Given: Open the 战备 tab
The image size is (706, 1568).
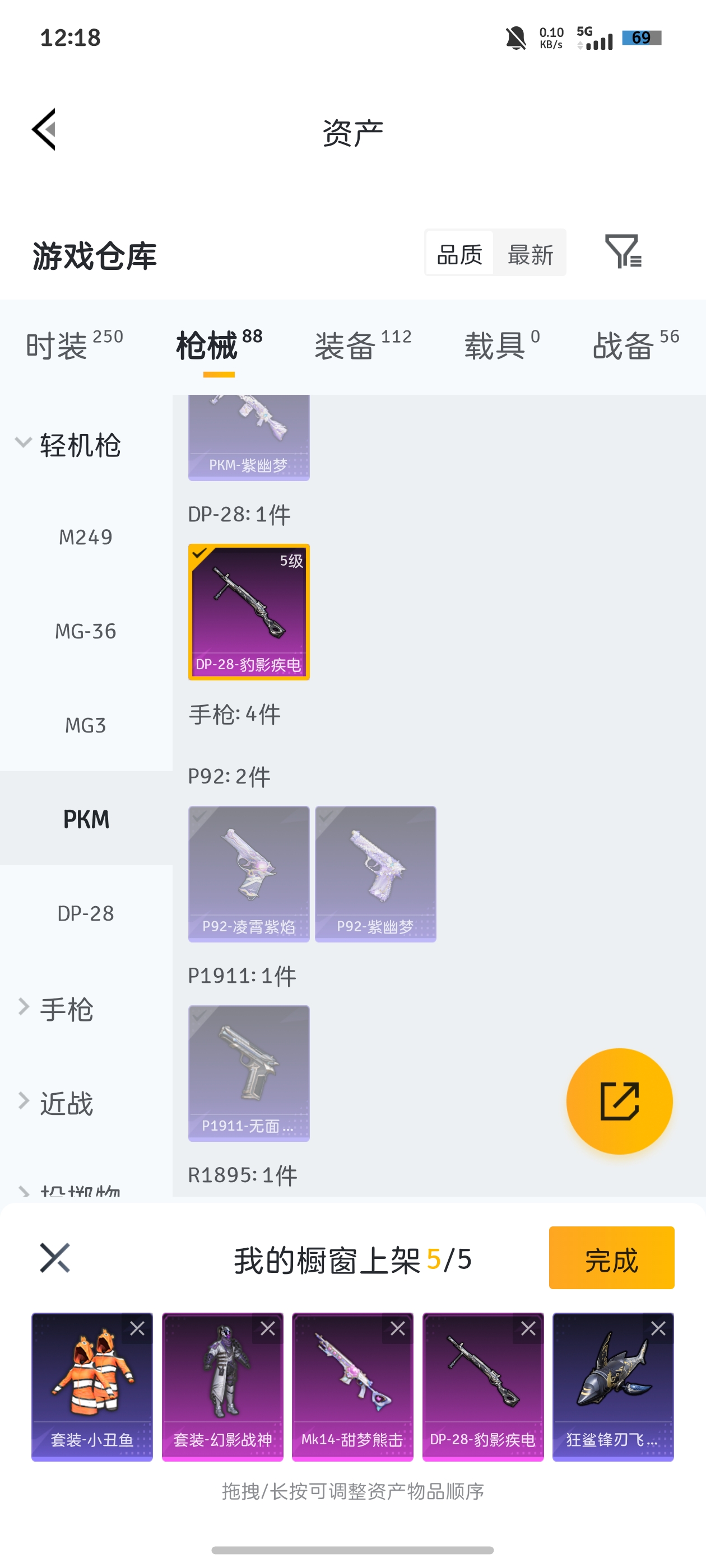Looking at the screenshot, I should (x=635, y=344).
